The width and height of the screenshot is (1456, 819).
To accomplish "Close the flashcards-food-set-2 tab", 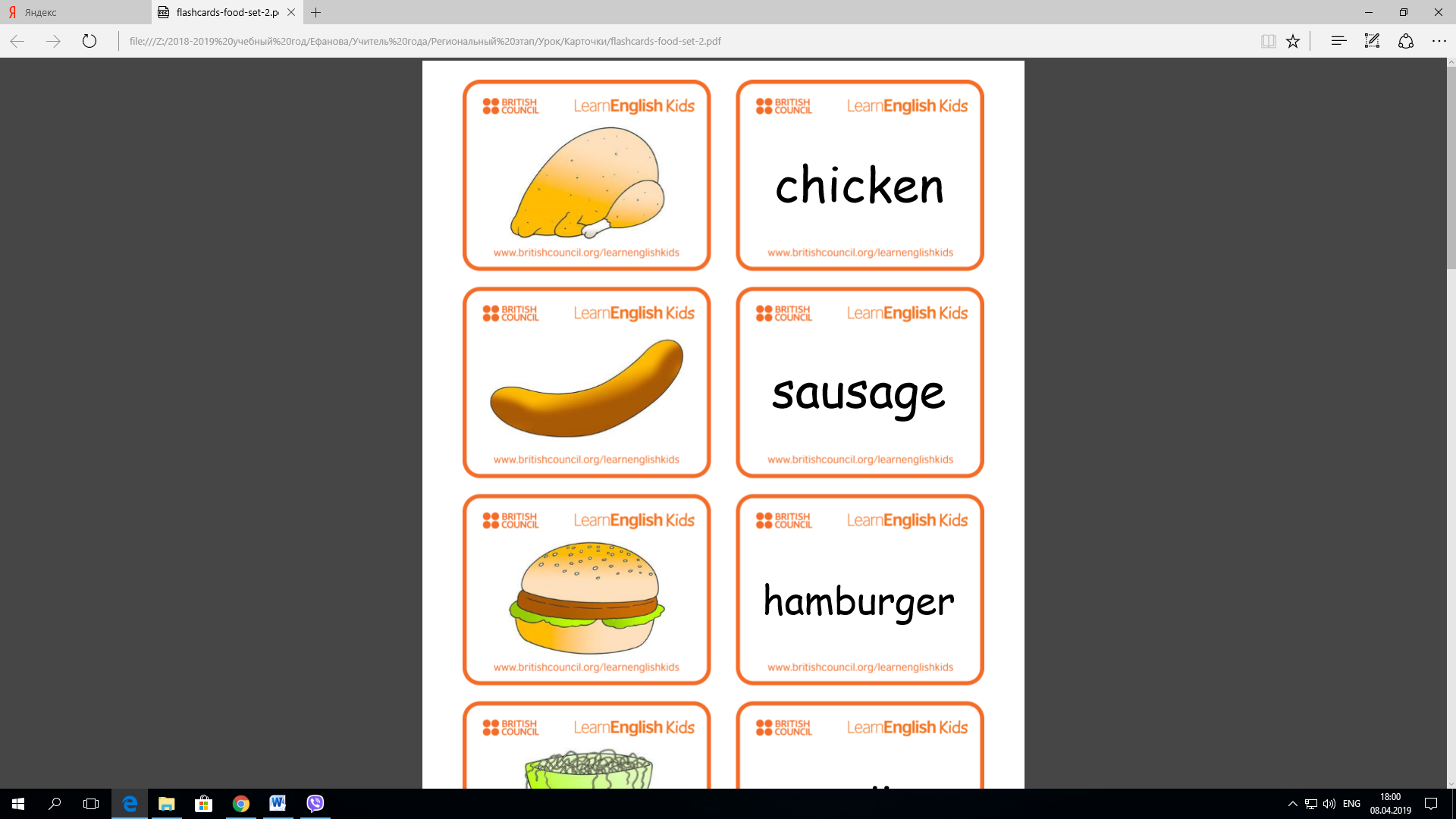I will (291, 12).
